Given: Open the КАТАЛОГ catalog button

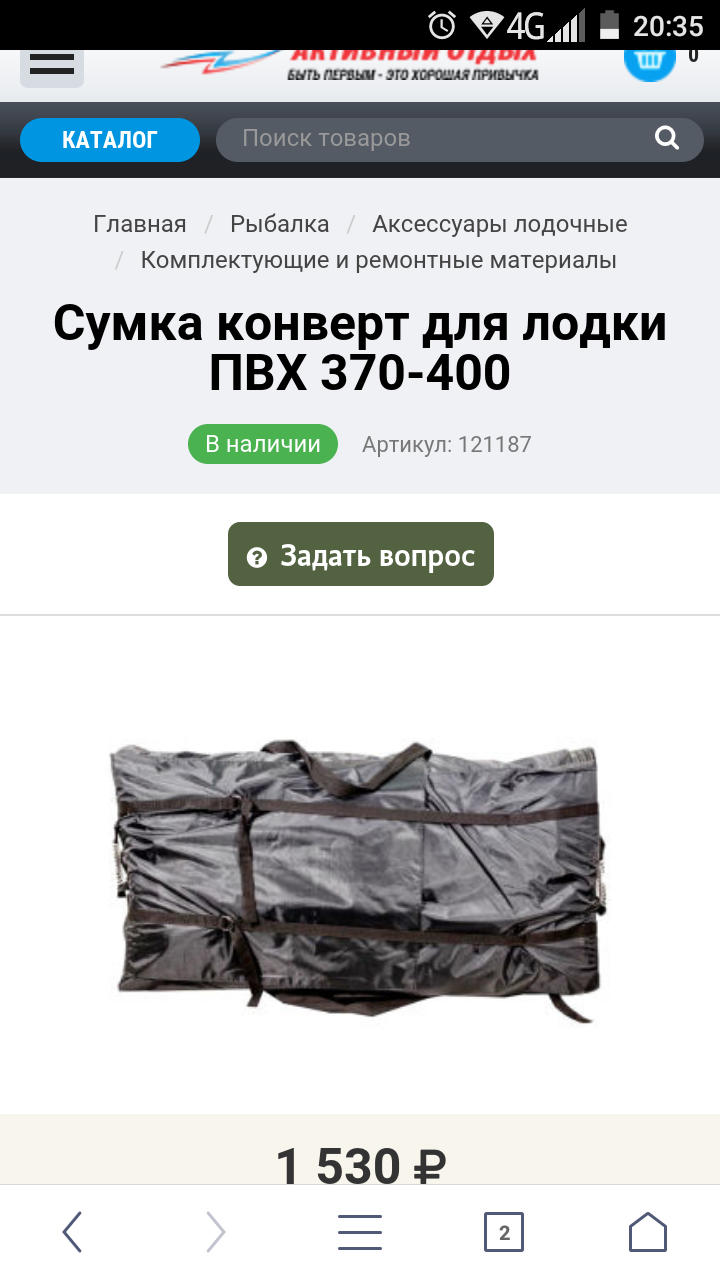Looking at the screenshot, I should coord(110,140).
